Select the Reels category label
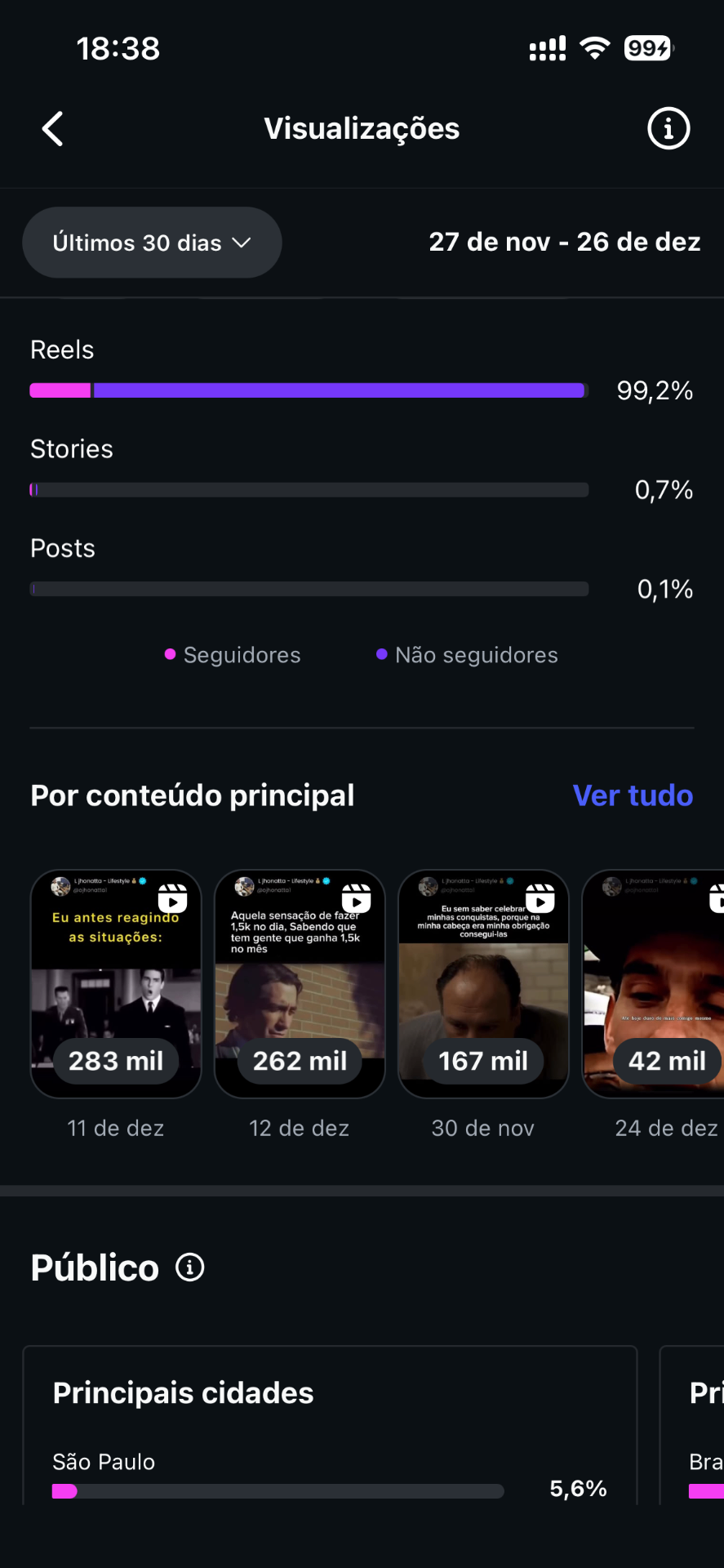The image size is (724, 1568). tap(62, 349)
